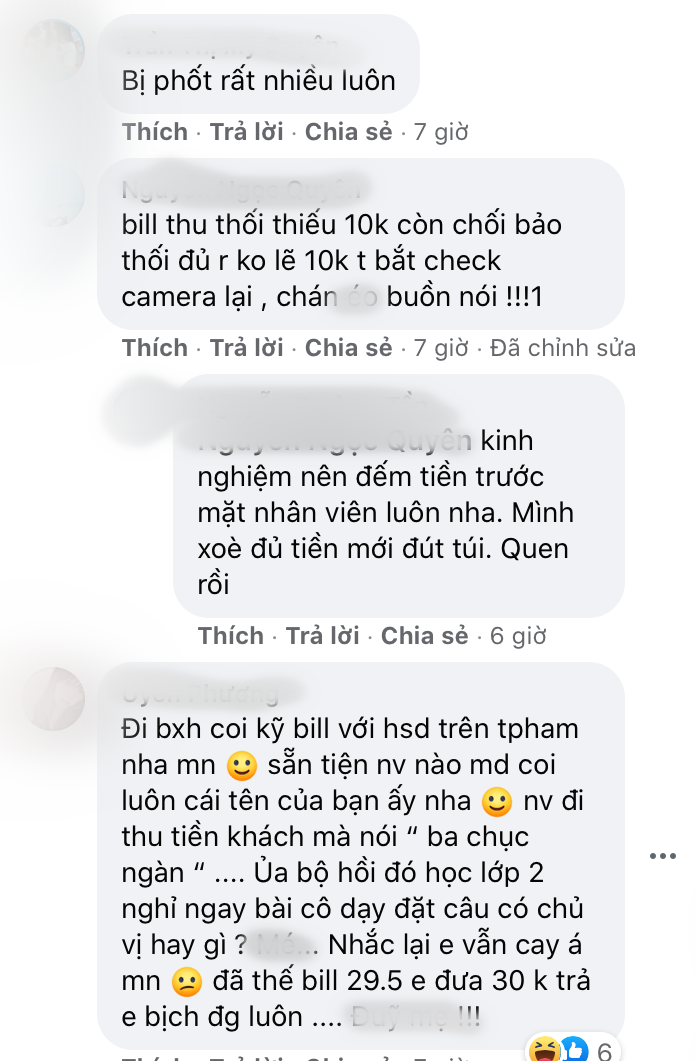Reply to the comment about bill thối thiếu 10k
The image size is (696, 1061).
point(246,348)
